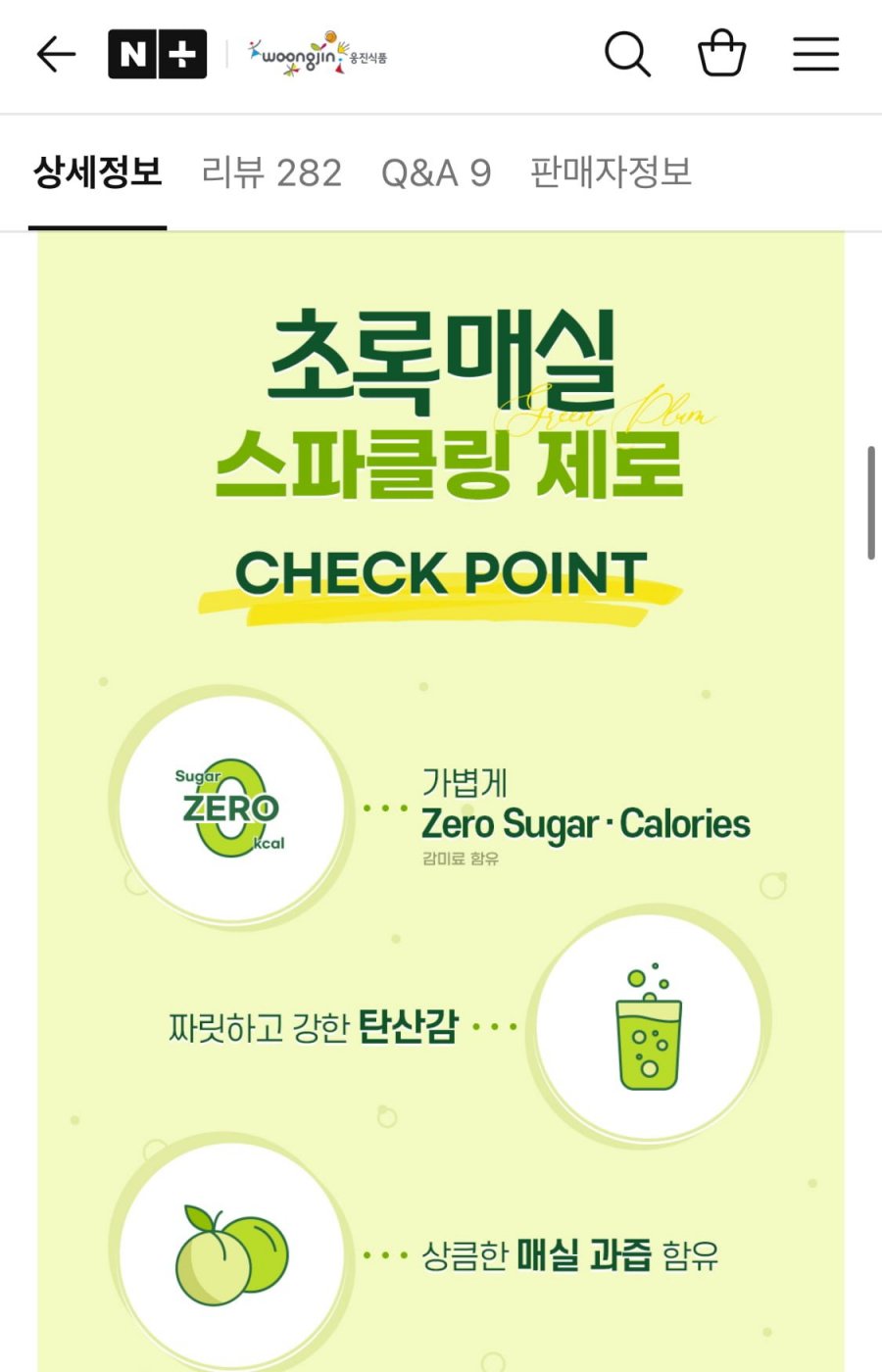Viewport: 882px width, 1372px height.
Task: Open the 판매자정보 tab
Action: [611, 173]
